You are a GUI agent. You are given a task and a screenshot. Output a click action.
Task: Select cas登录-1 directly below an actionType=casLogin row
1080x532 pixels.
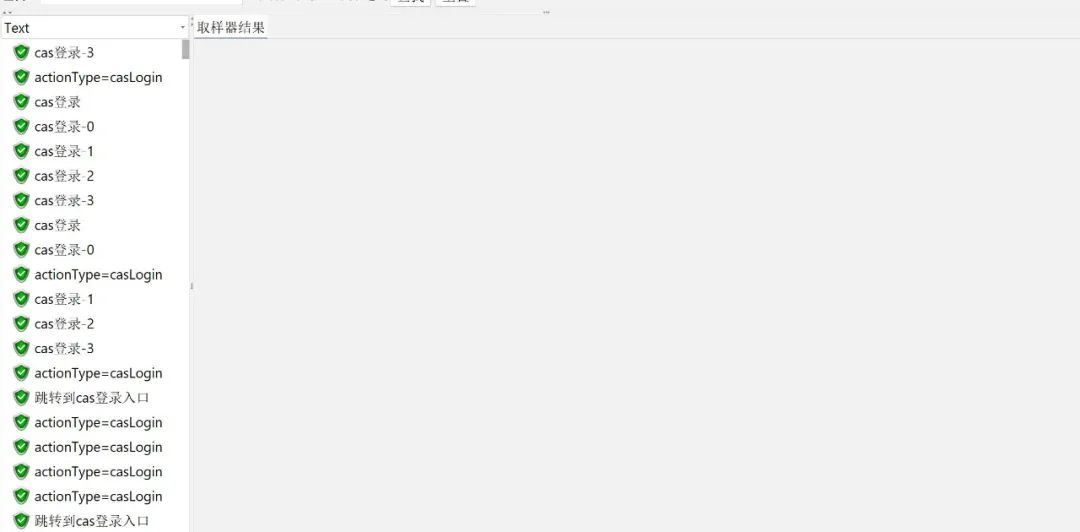(64, 299)
